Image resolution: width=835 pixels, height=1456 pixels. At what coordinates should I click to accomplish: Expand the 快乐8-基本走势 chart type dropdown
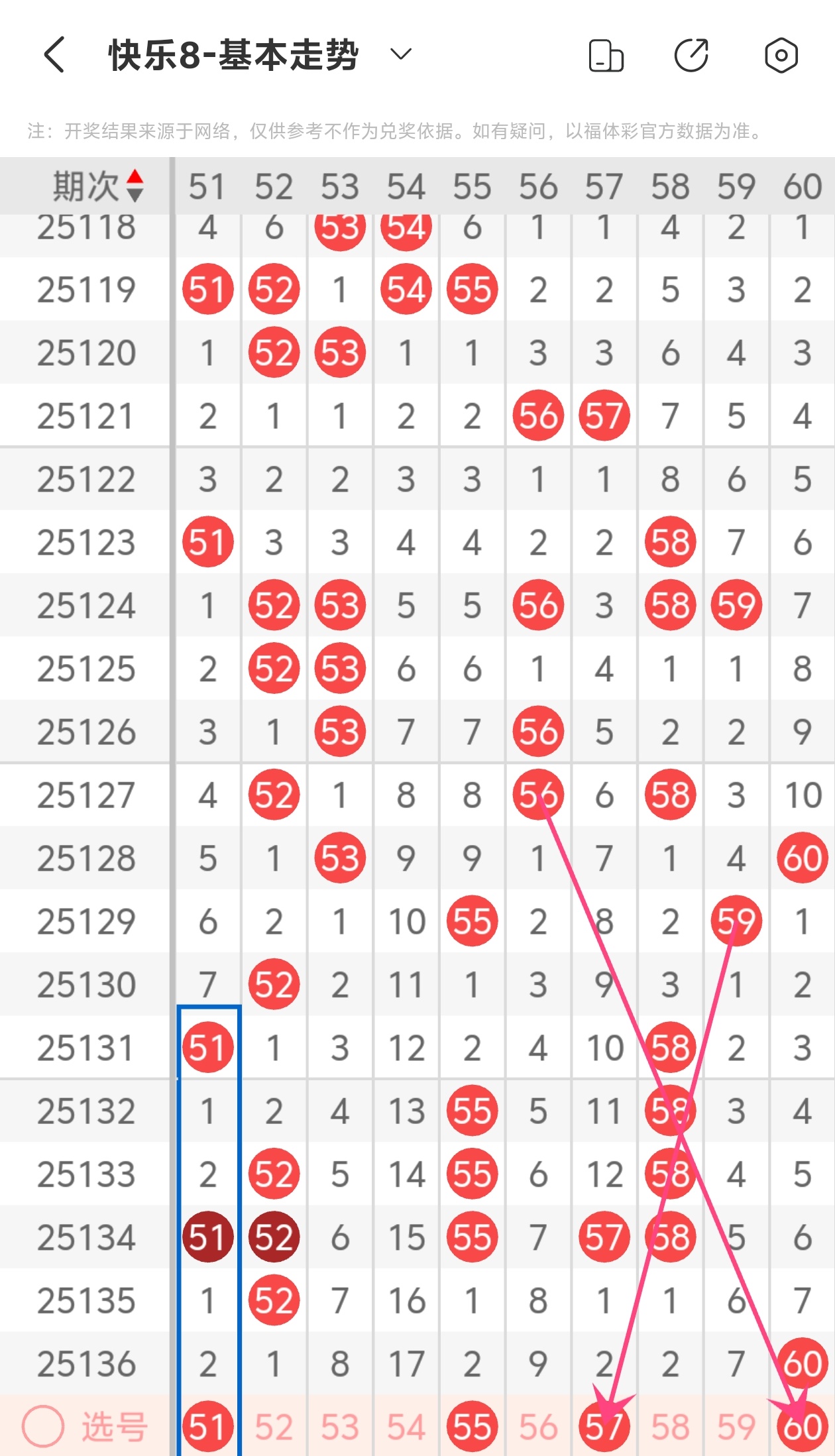click(401, 54)
